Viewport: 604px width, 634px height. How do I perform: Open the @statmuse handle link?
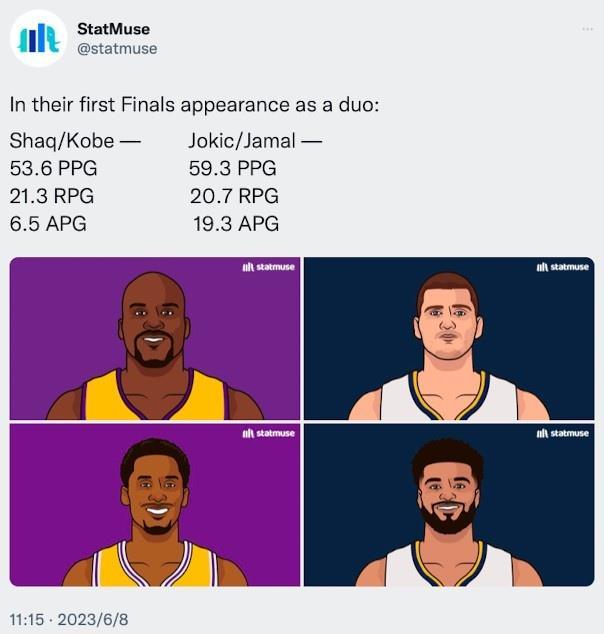pyautogui.click(x=117, y=49)
